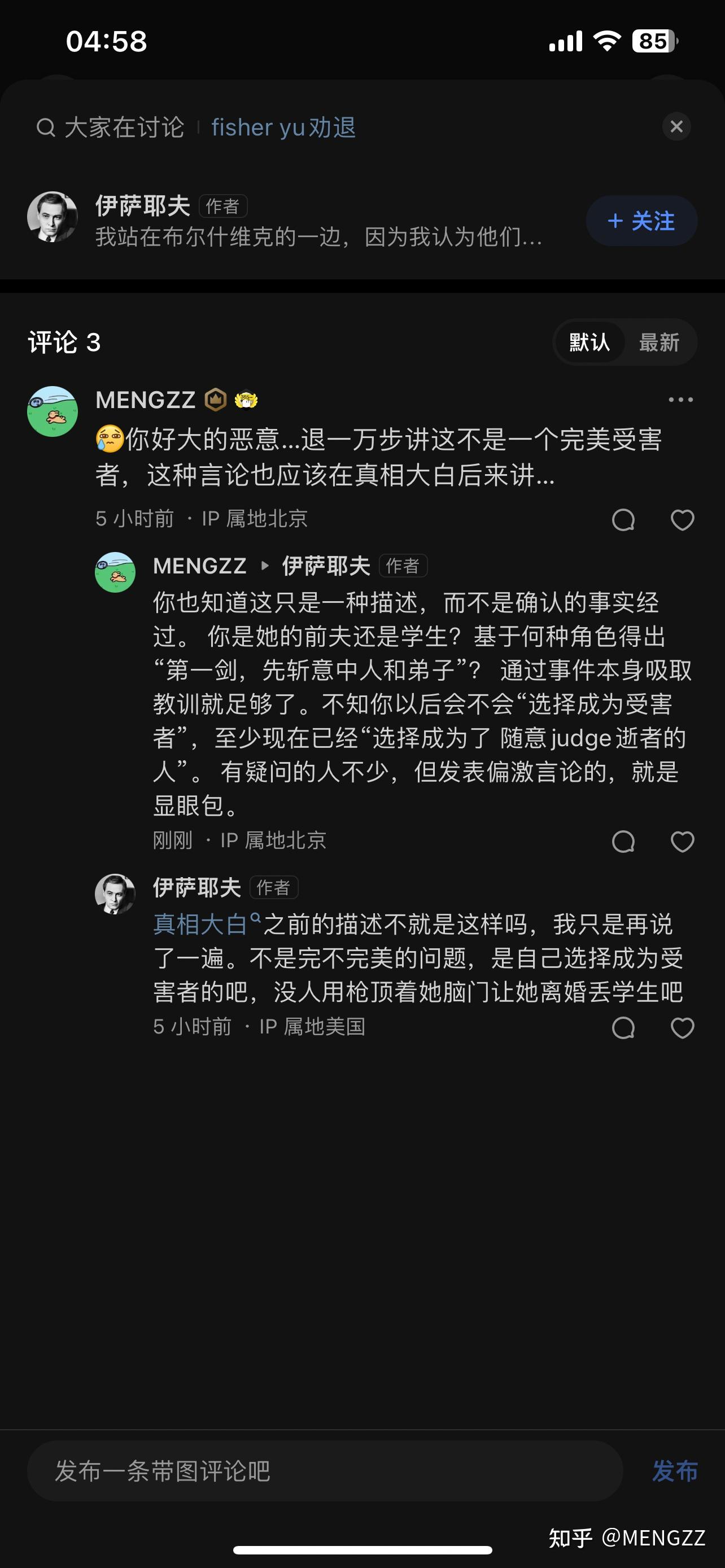Switch comment sorting to 最新

coord(658,342)
